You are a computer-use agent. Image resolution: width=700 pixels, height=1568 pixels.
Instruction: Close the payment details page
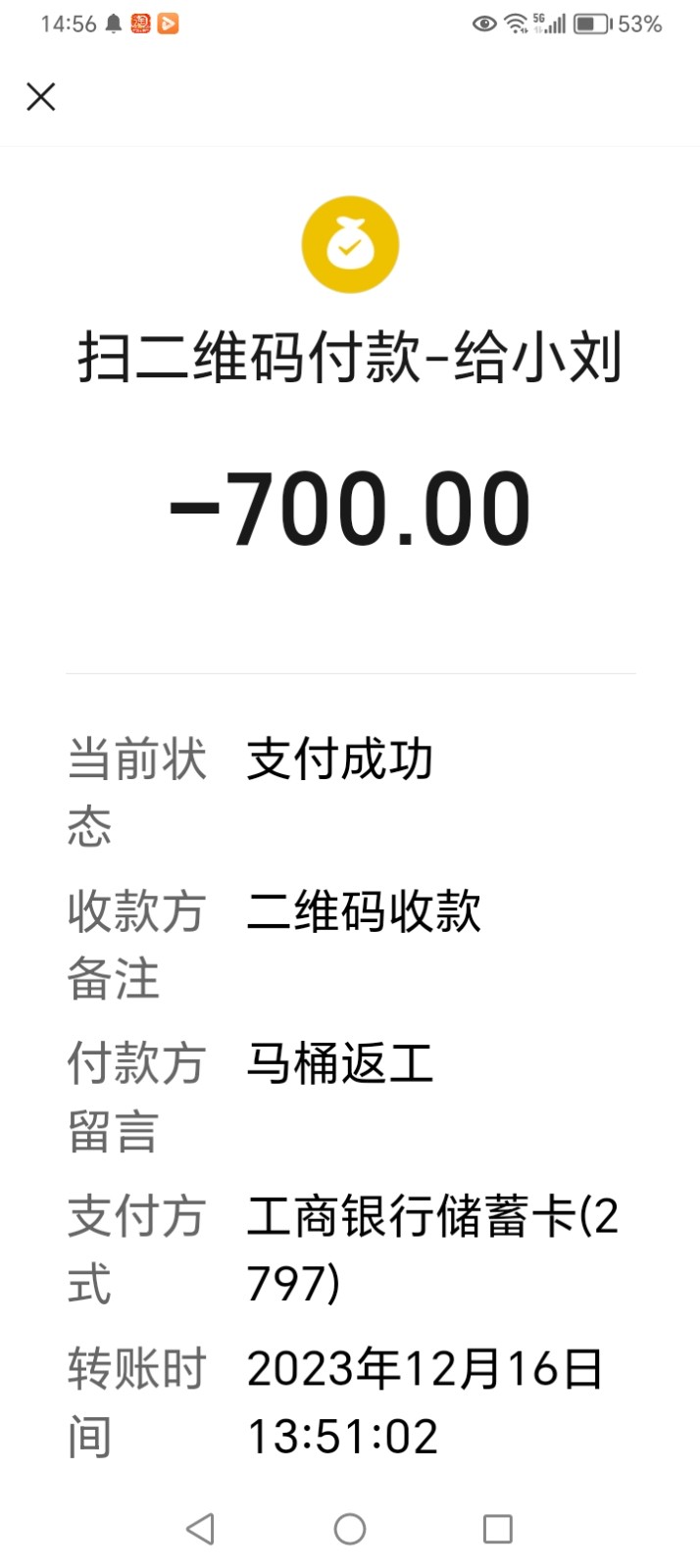[x=41, y=97]
